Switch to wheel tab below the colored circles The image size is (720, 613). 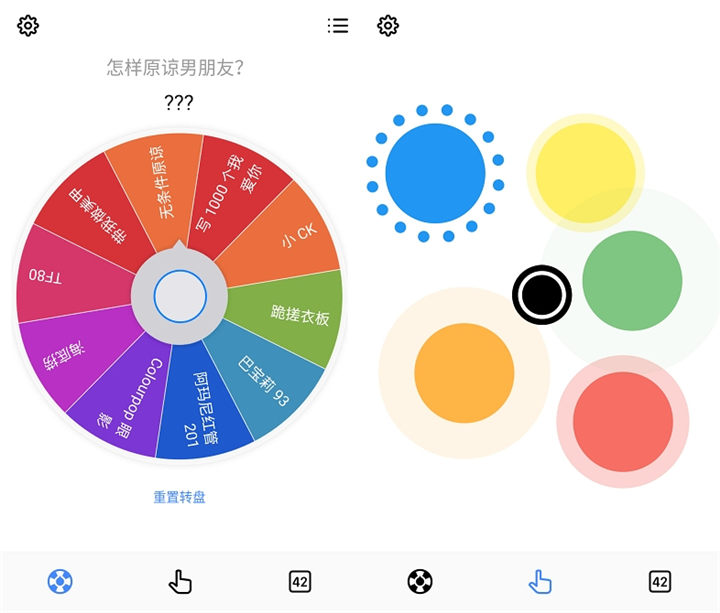[x=420, y=581]
